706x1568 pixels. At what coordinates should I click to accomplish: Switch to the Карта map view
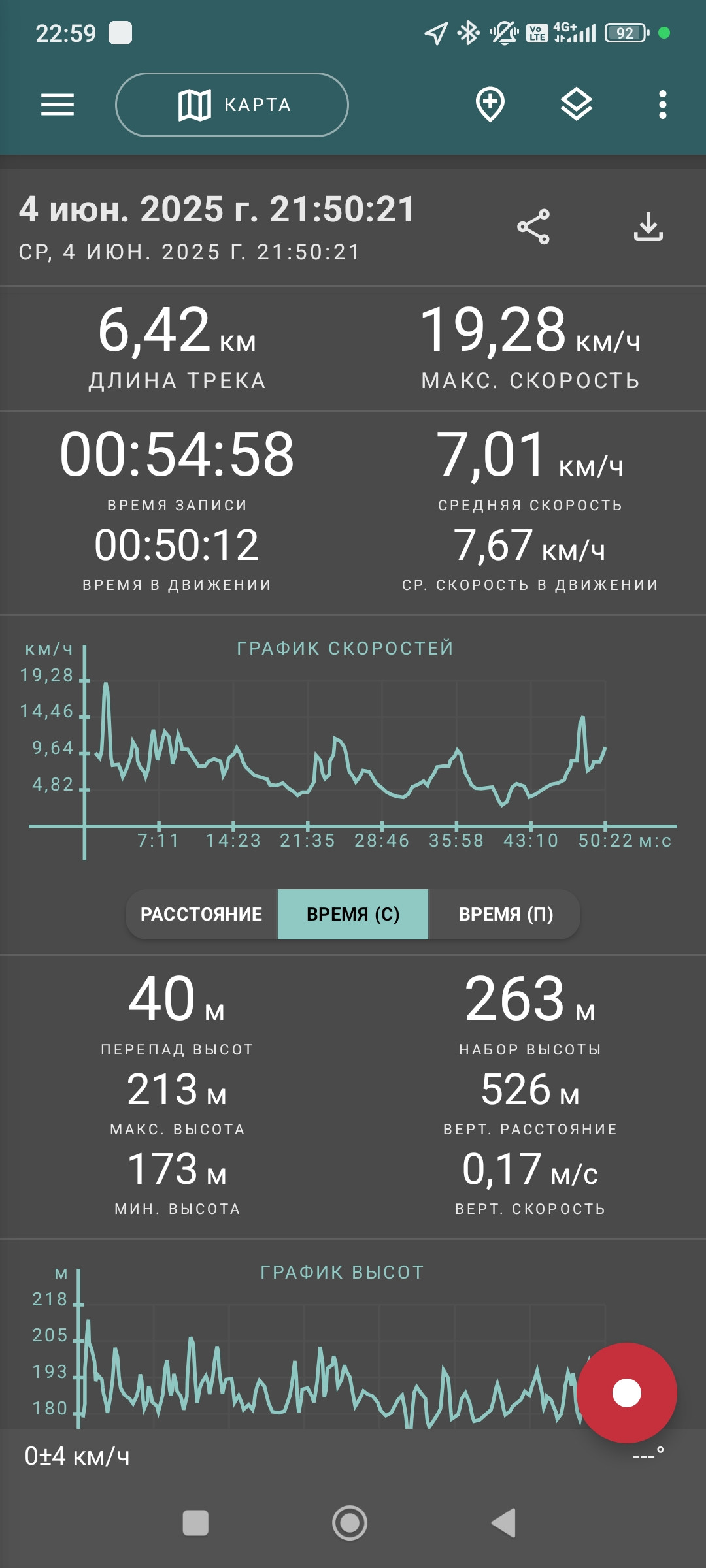232,105
